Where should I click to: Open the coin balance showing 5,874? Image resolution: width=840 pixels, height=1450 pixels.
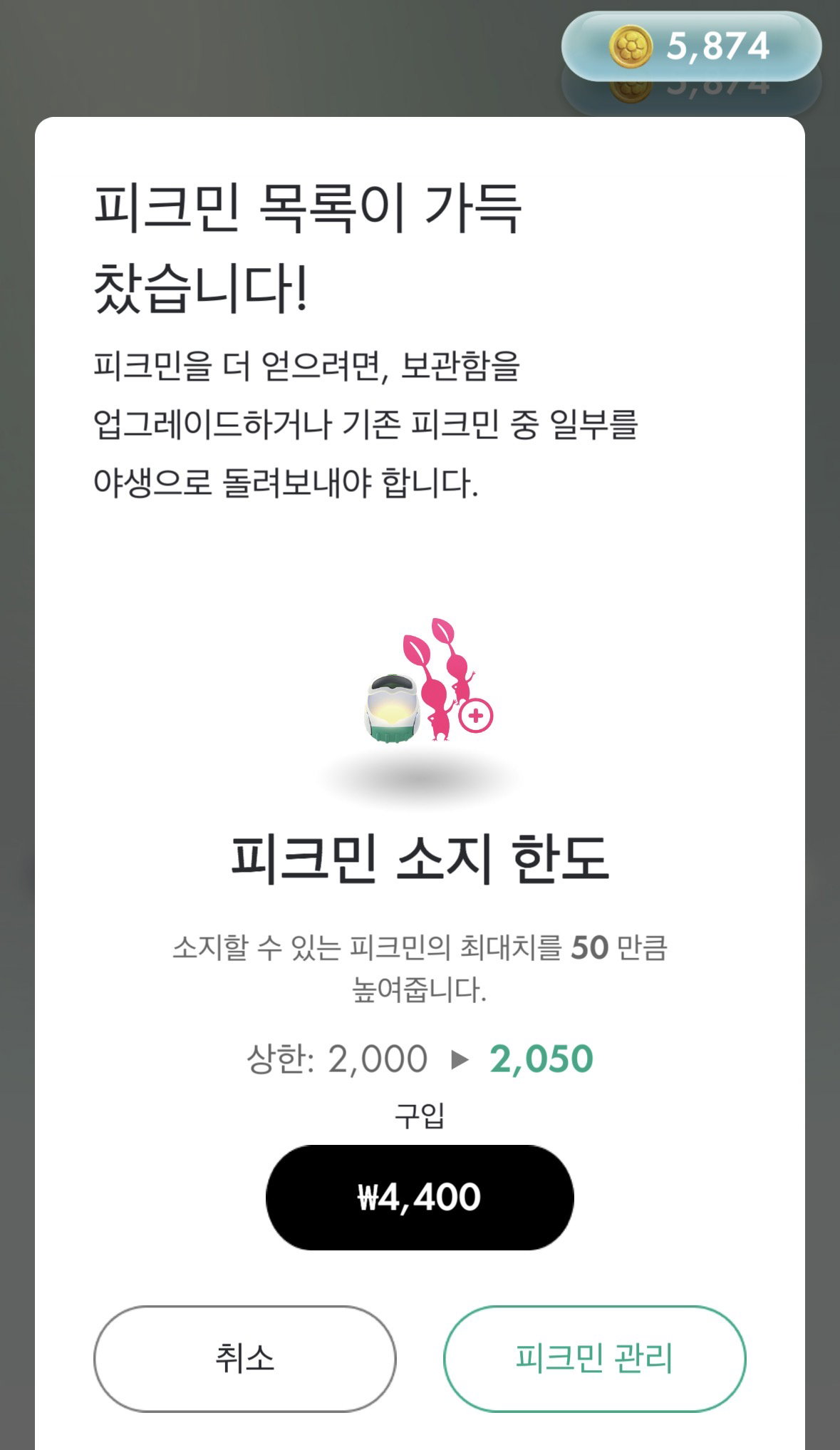pos(691,46)
